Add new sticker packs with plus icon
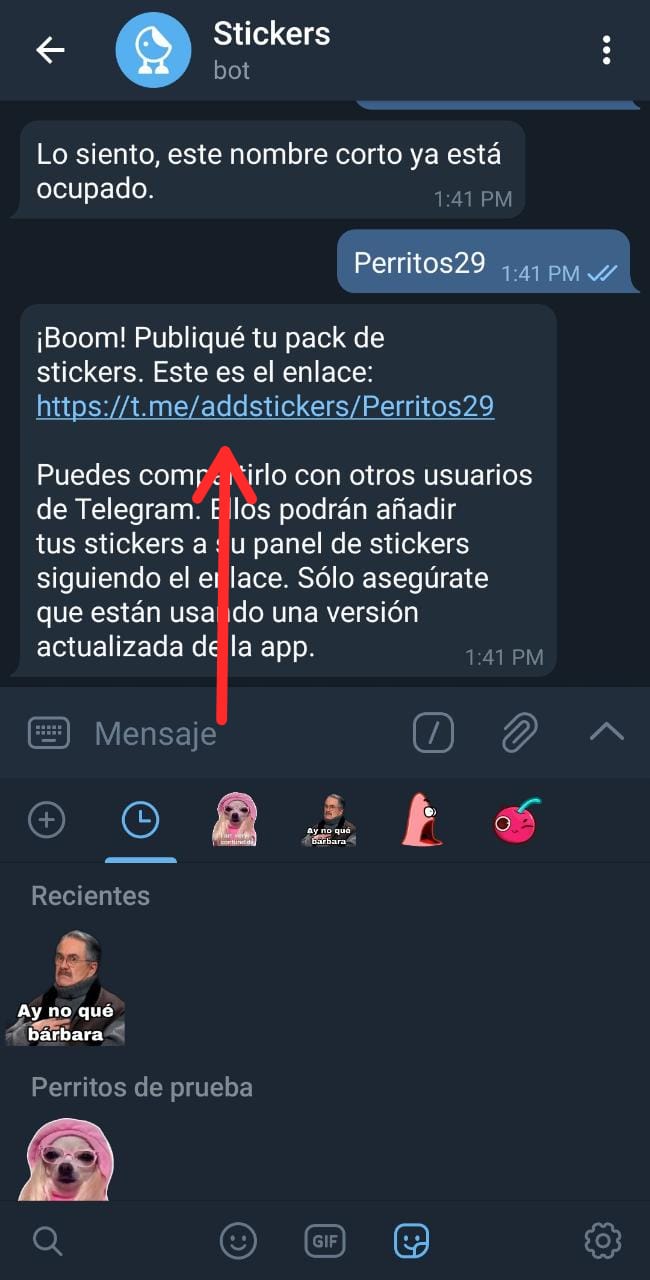 [46, 820]
